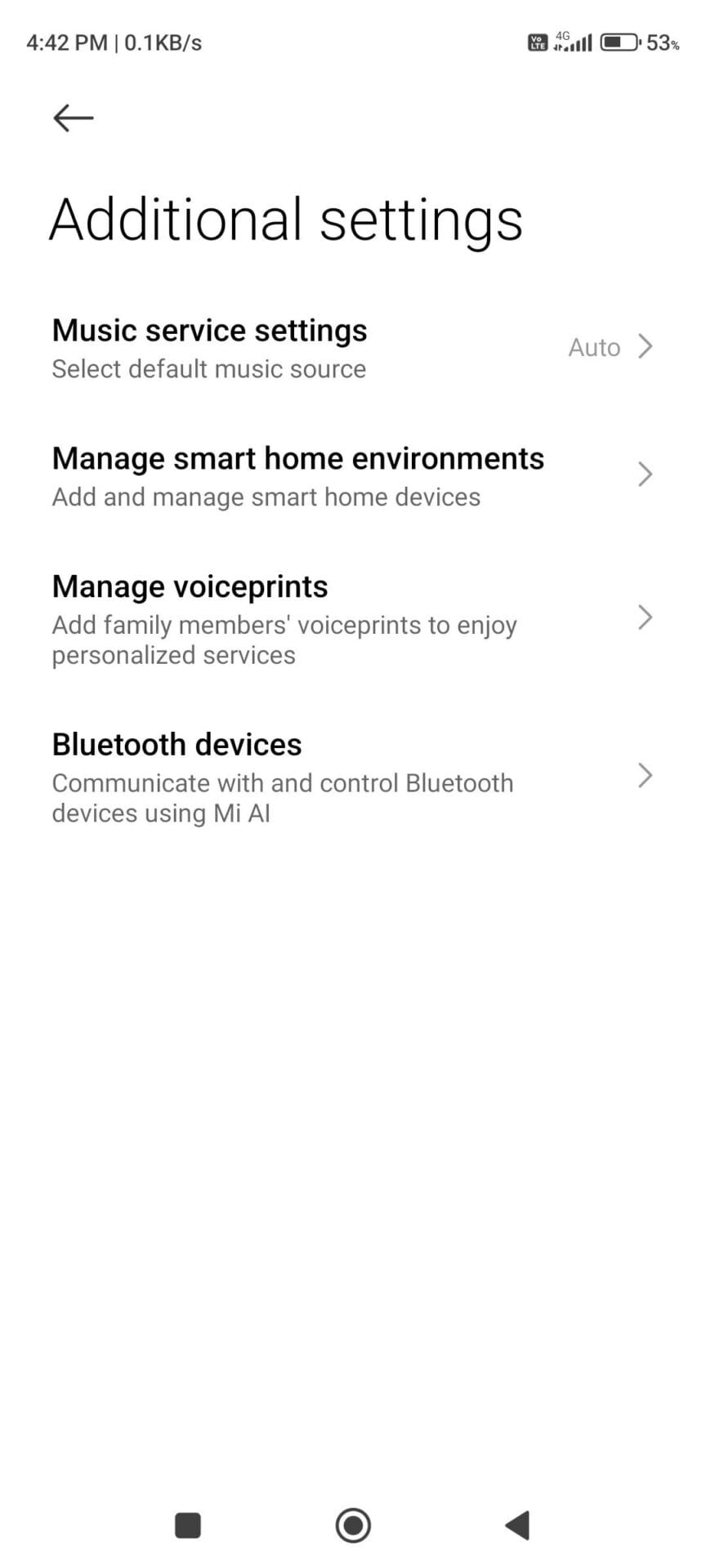706x1568 pixels.
Task: Open Manage smart home environments
Action: pos(351,476)
